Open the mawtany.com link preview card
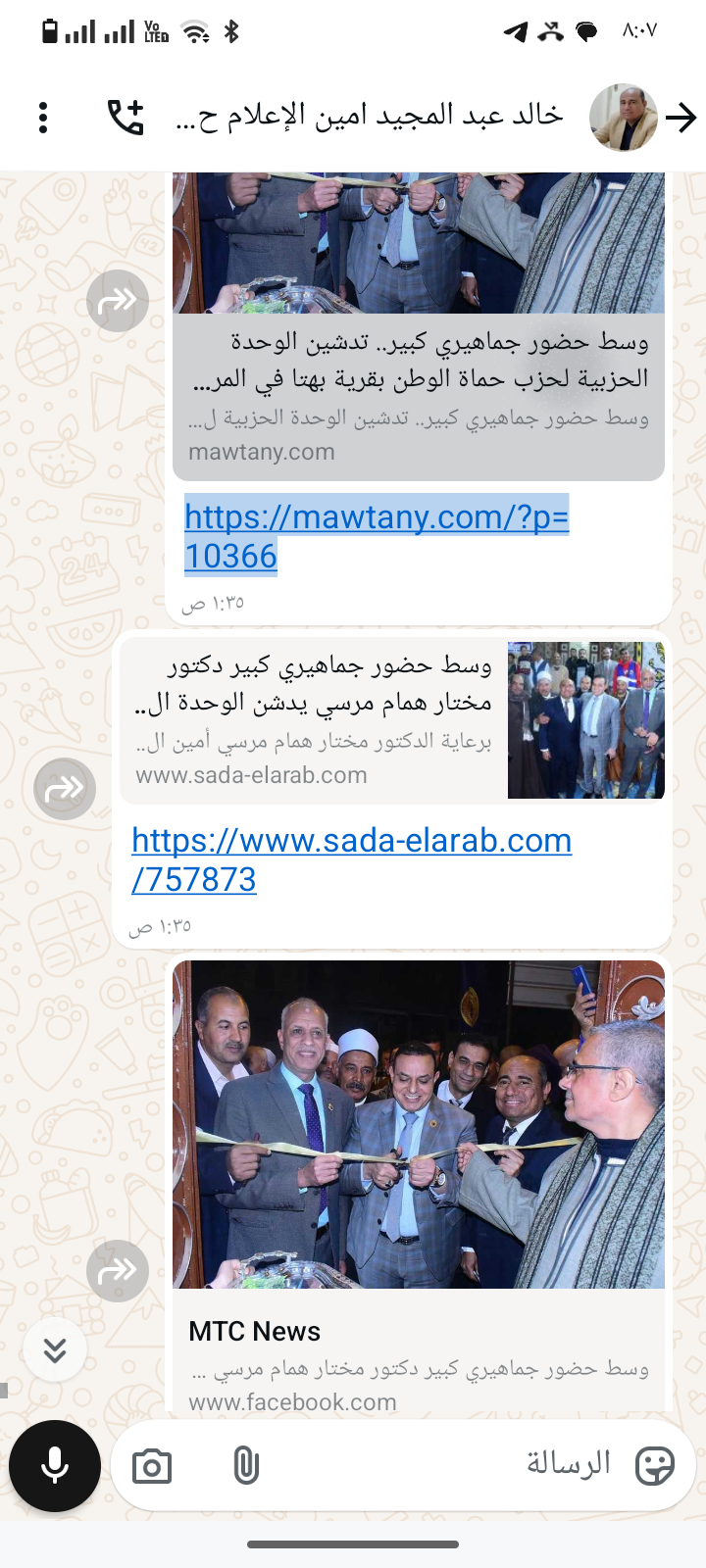Image resolution: width=706 pixels, height=1568 pixels. coord(419,327)
